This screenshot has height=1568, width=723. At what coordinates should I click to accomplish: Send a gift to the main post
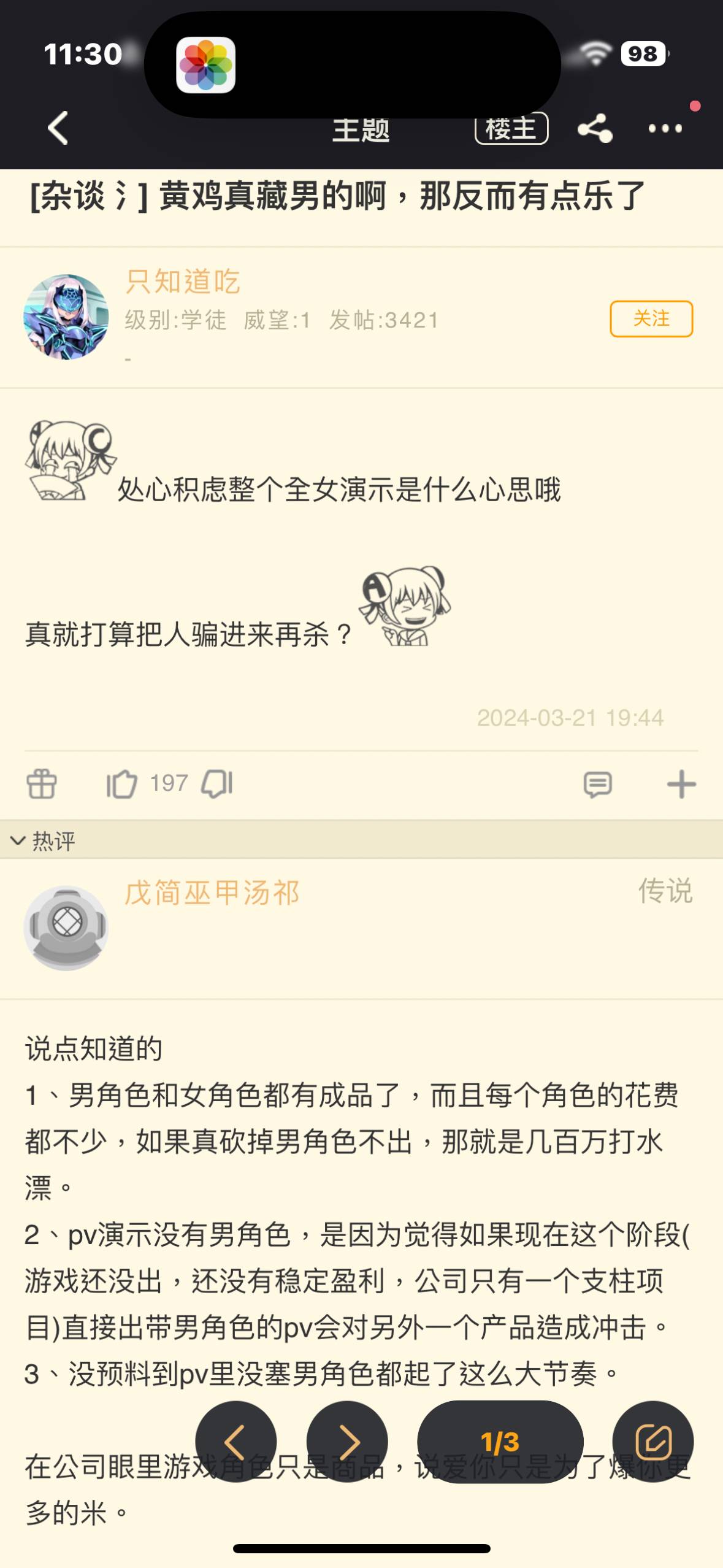pos(42,783)
